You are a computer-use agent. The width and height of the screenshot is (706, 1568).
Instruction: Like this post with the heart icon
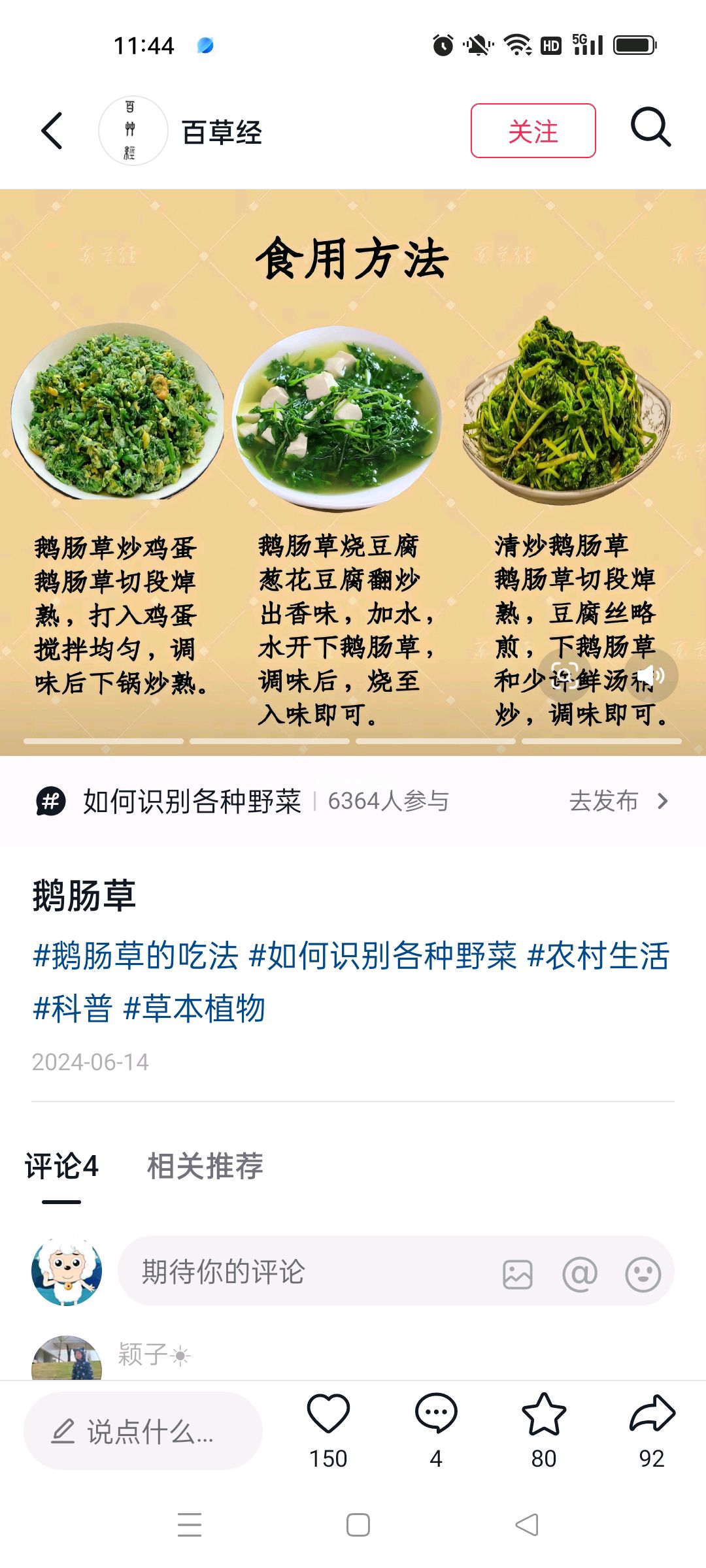click(x=328, y=1414)
